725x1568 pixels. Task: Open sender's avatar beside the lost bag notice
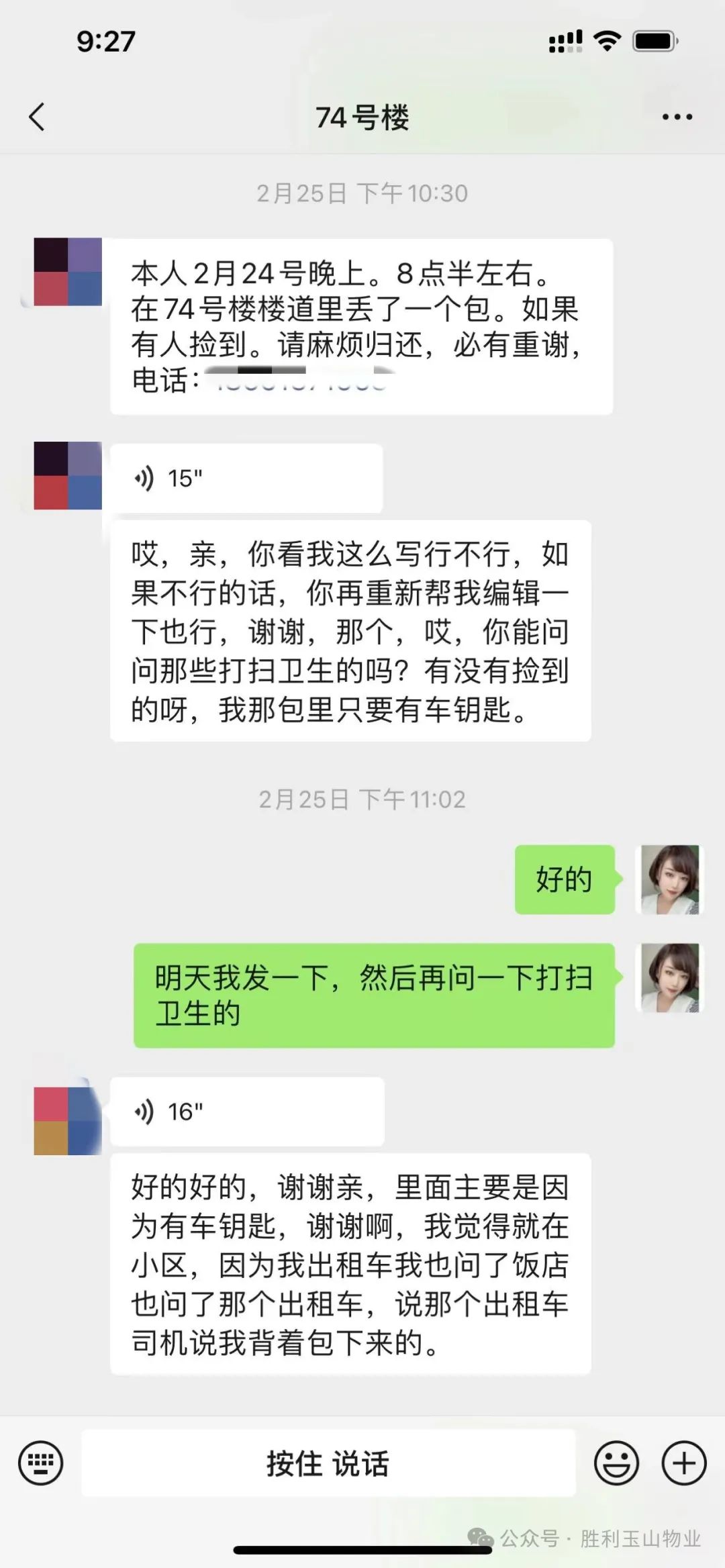click(68, 272)
